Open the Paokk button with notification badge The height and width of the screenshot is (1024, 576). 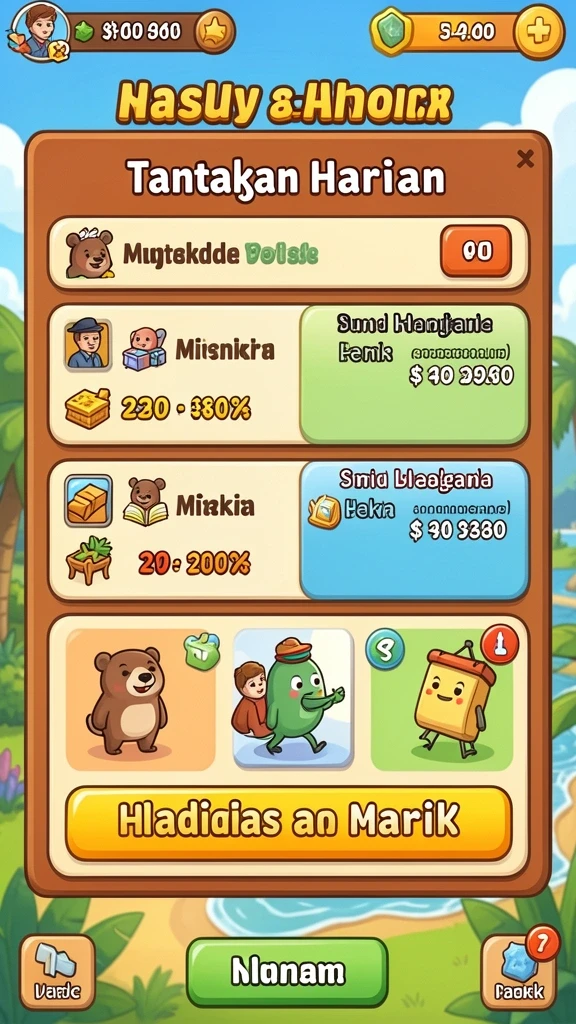[519, 972]
